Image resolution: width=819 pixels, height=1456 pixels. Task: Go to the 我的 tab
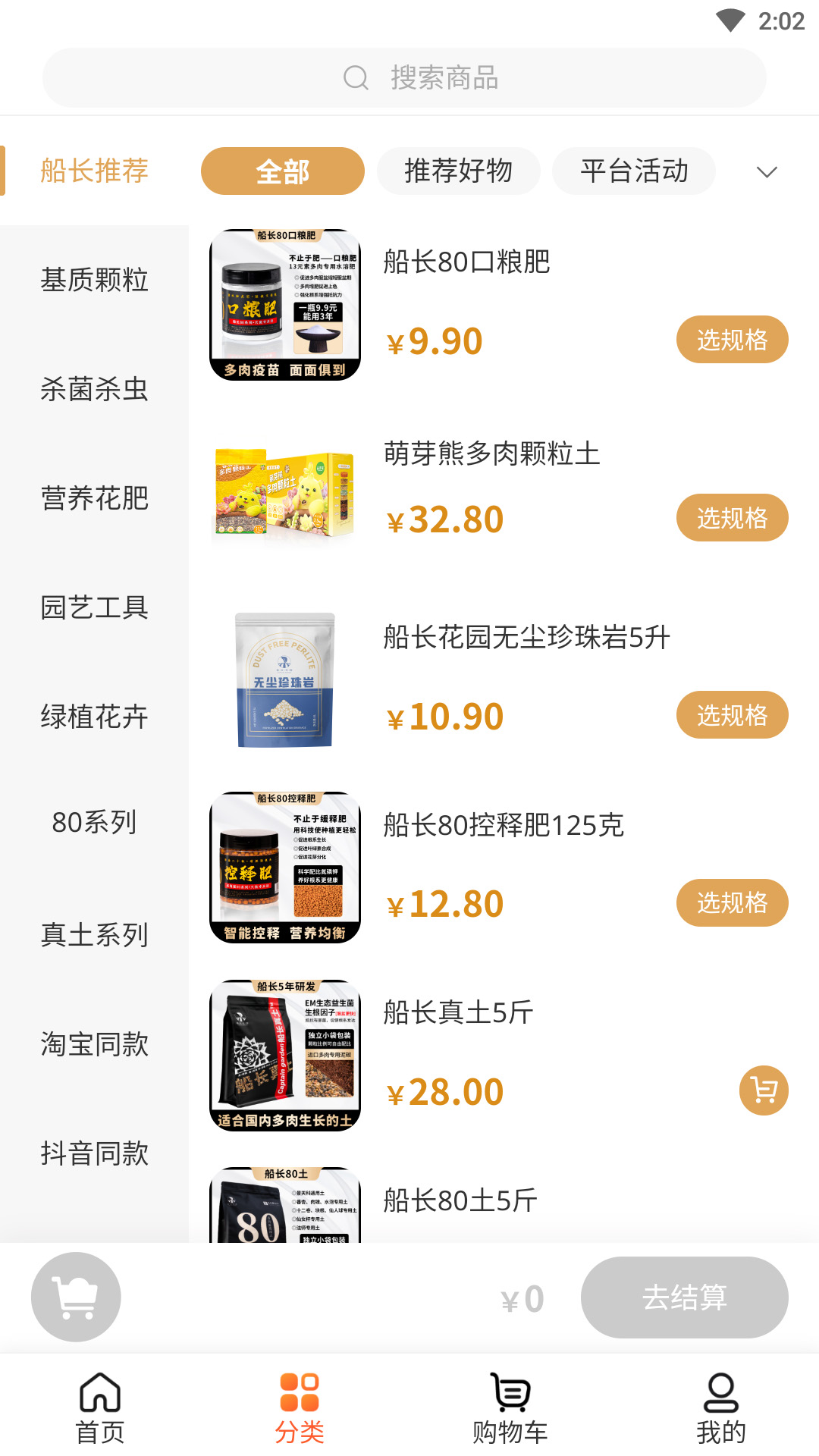pos(720,1407)
